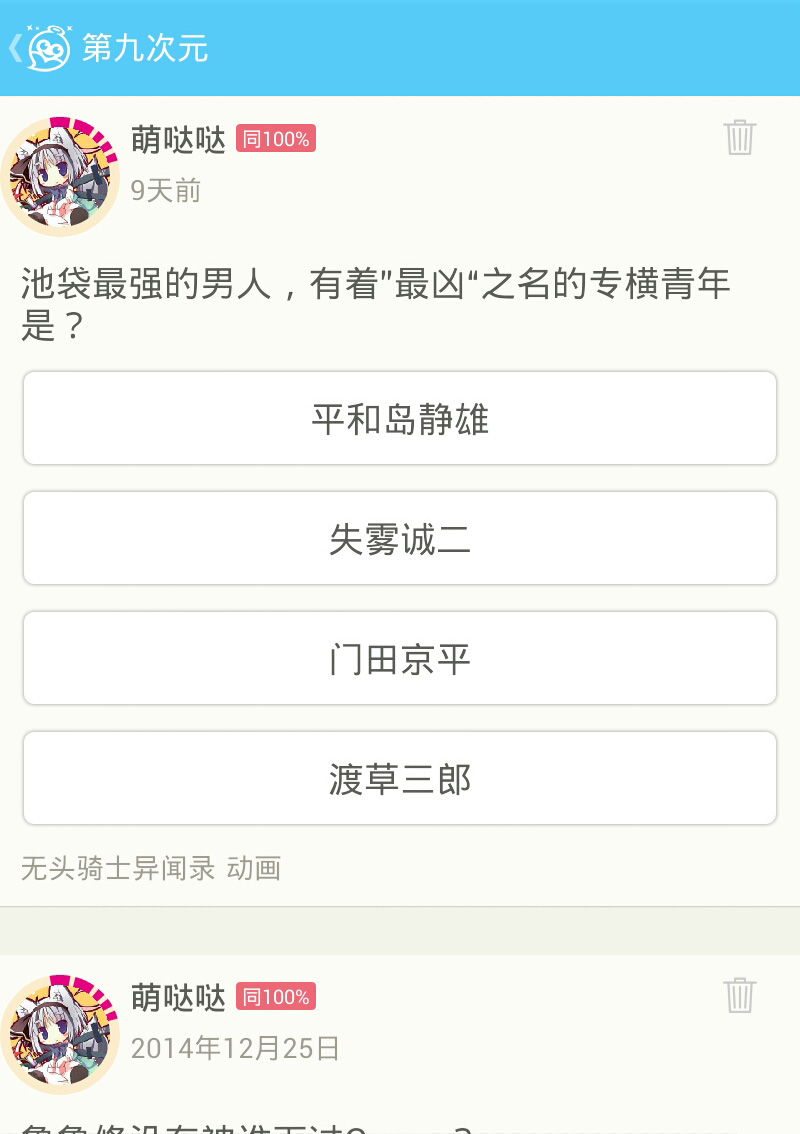Image resolution: width=800 pixels, height=1134 pixels.
Task: Open 萌哒哒's avatar on the 2014年12月25日 post
Action: point(60,1034)
